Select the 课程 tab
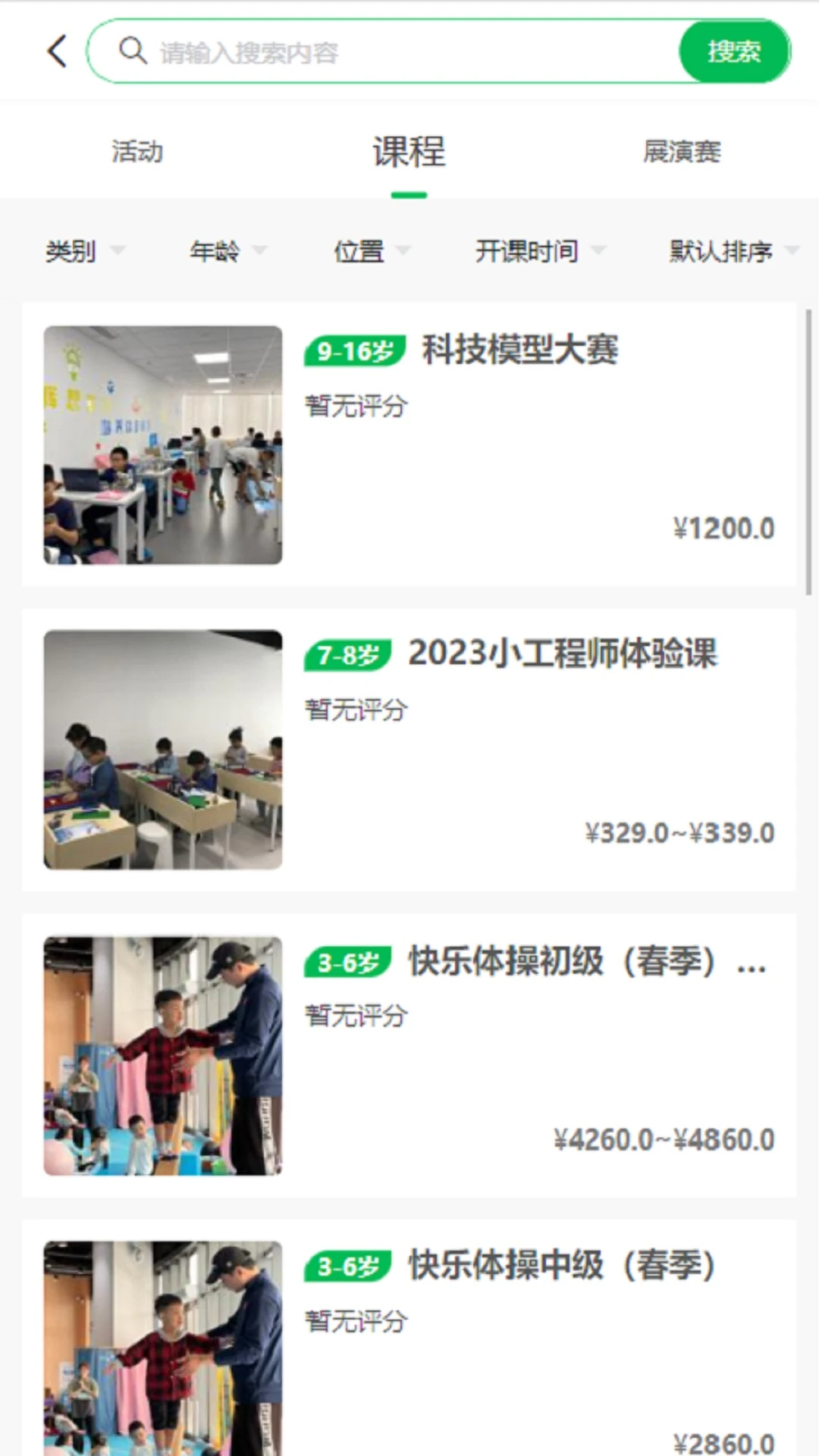This screenshot has width=819, height=1456. point(409,152)
